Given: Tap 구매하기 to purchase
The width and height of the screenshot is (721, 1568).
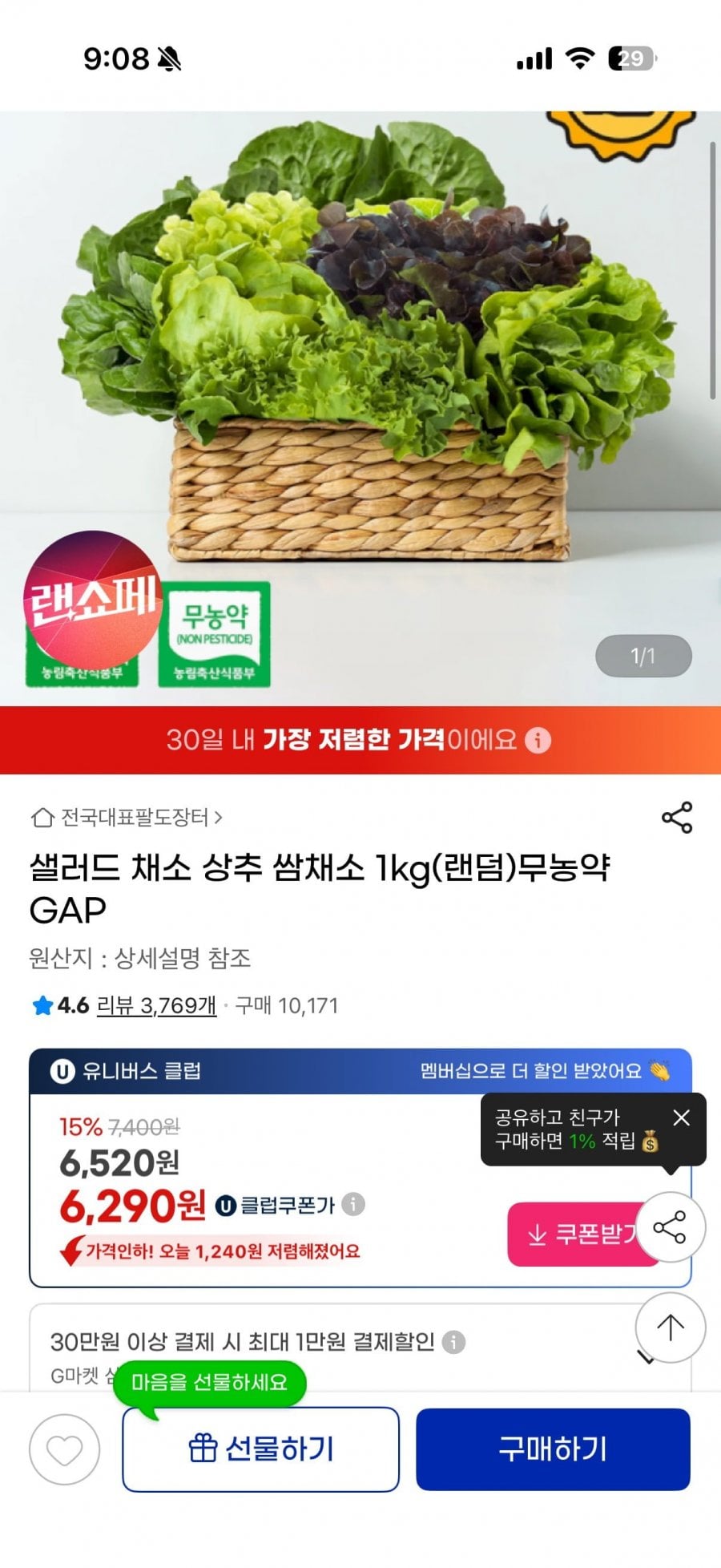Looking at the screenshot, I should [553, 1449].
